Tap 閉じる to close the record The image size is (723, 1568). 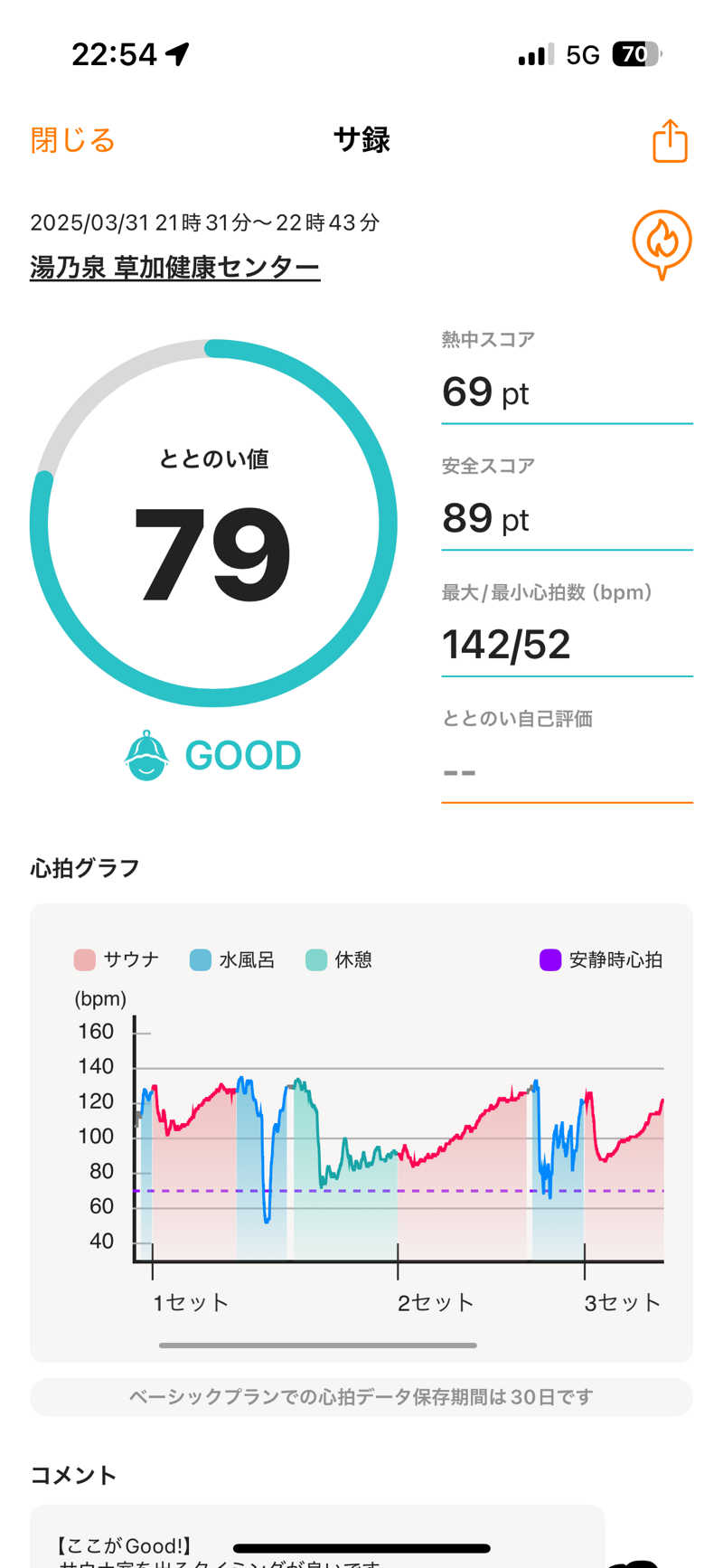pyautogui.click(x=72, y=140)
